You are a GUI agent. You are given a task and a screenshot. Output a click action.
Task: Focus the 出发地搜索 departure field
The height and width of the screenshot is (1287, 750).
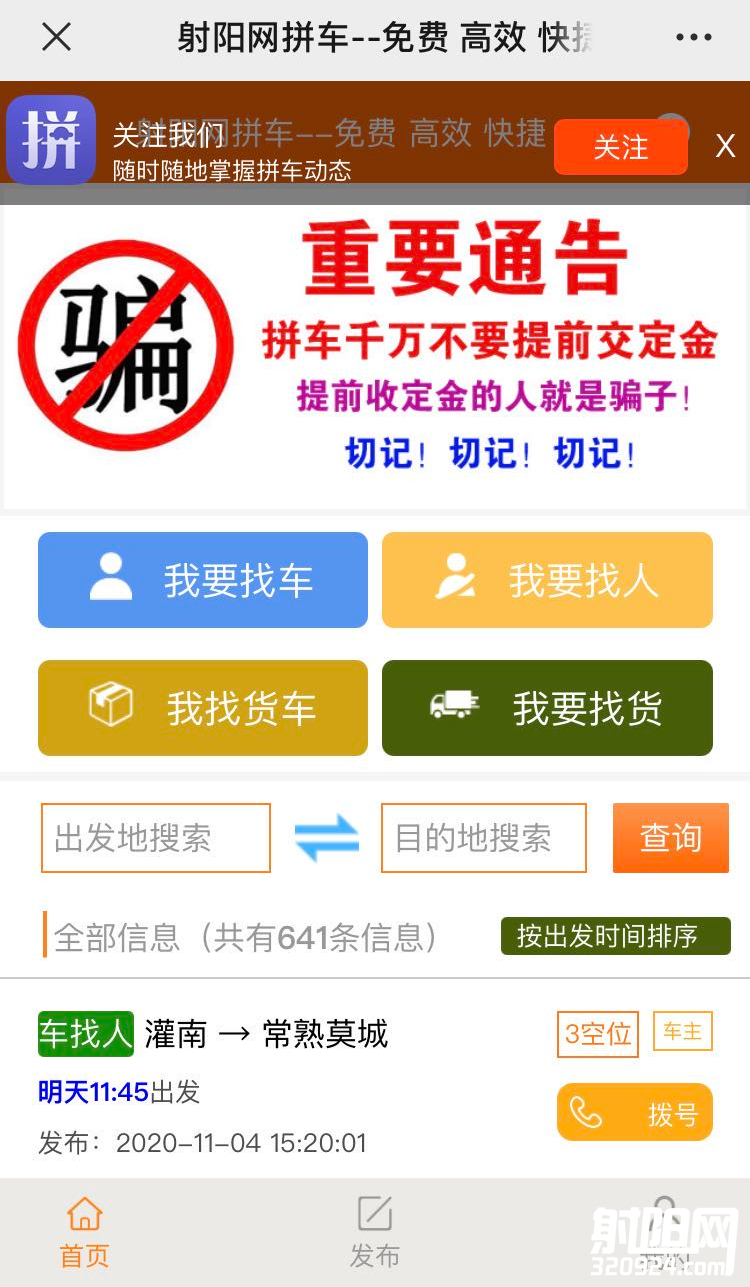(x=156, y=838)
